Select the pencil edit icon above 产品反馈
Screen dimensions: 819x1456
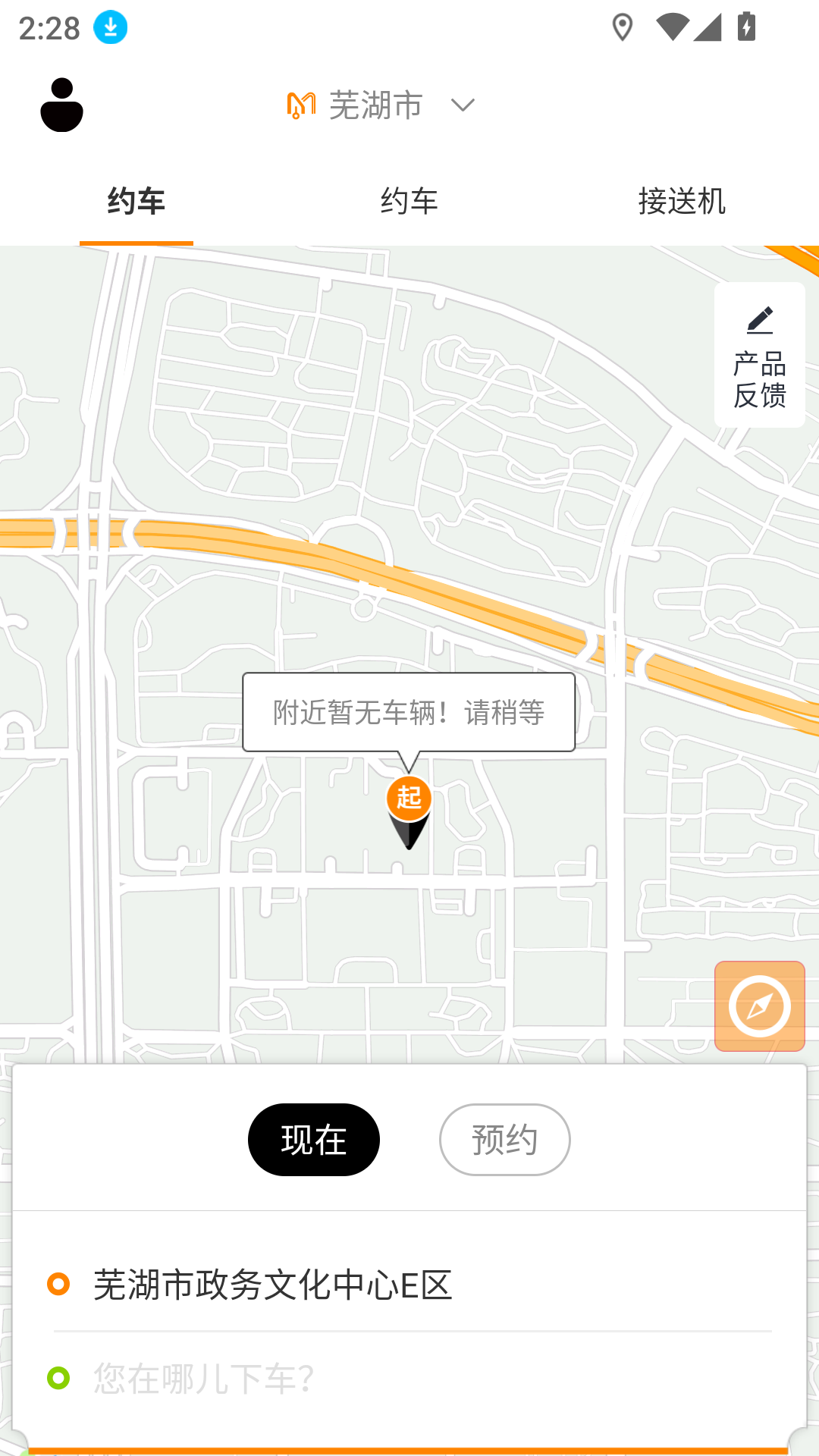(x=761, y=321)
